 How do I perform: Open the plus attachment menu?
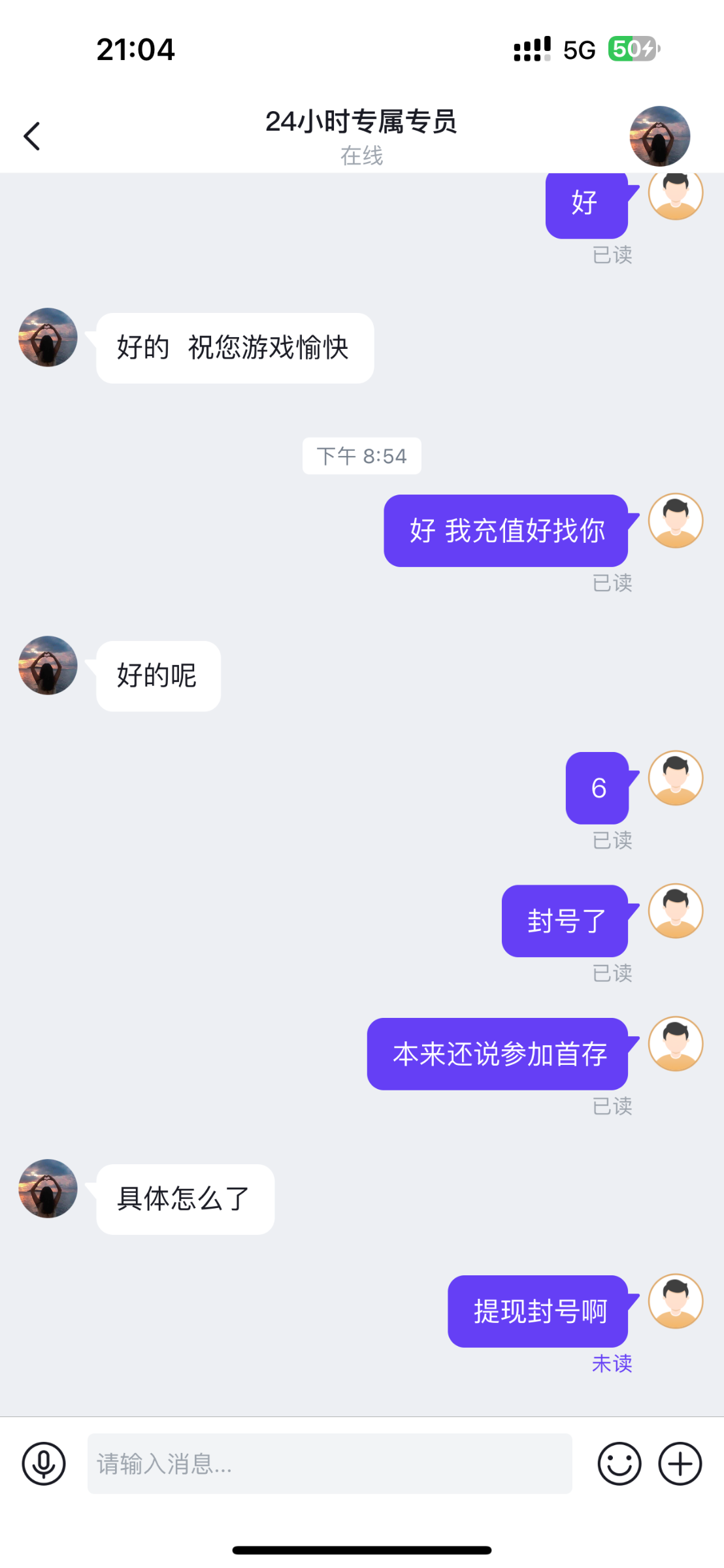point(680,1463)
